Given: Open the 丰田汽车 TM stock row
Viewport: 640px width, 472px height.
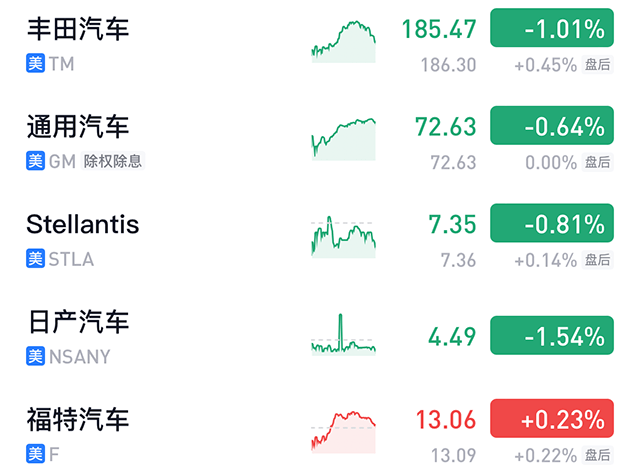Looking at the screenshot, I should [320, 44].
